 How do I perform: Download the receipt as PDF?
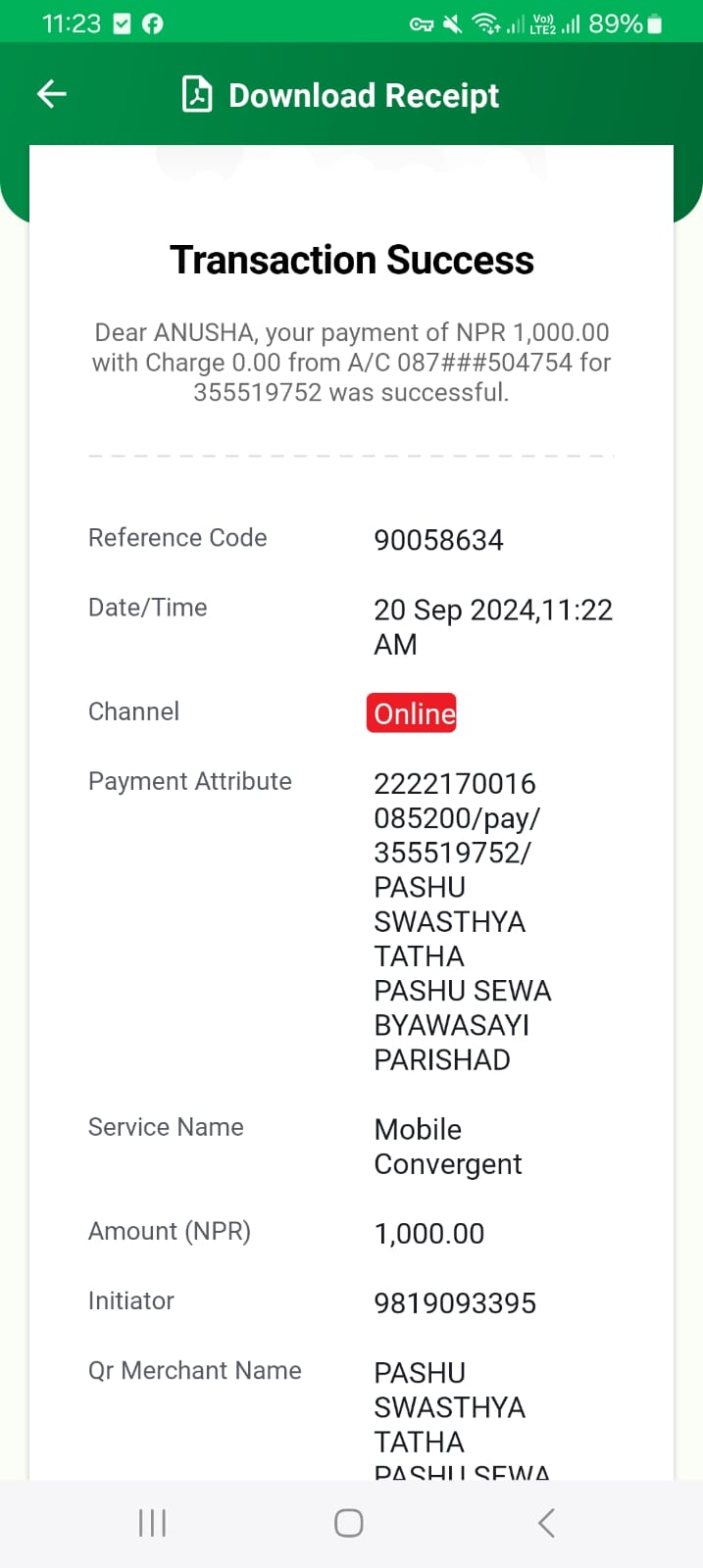(340, 95)
